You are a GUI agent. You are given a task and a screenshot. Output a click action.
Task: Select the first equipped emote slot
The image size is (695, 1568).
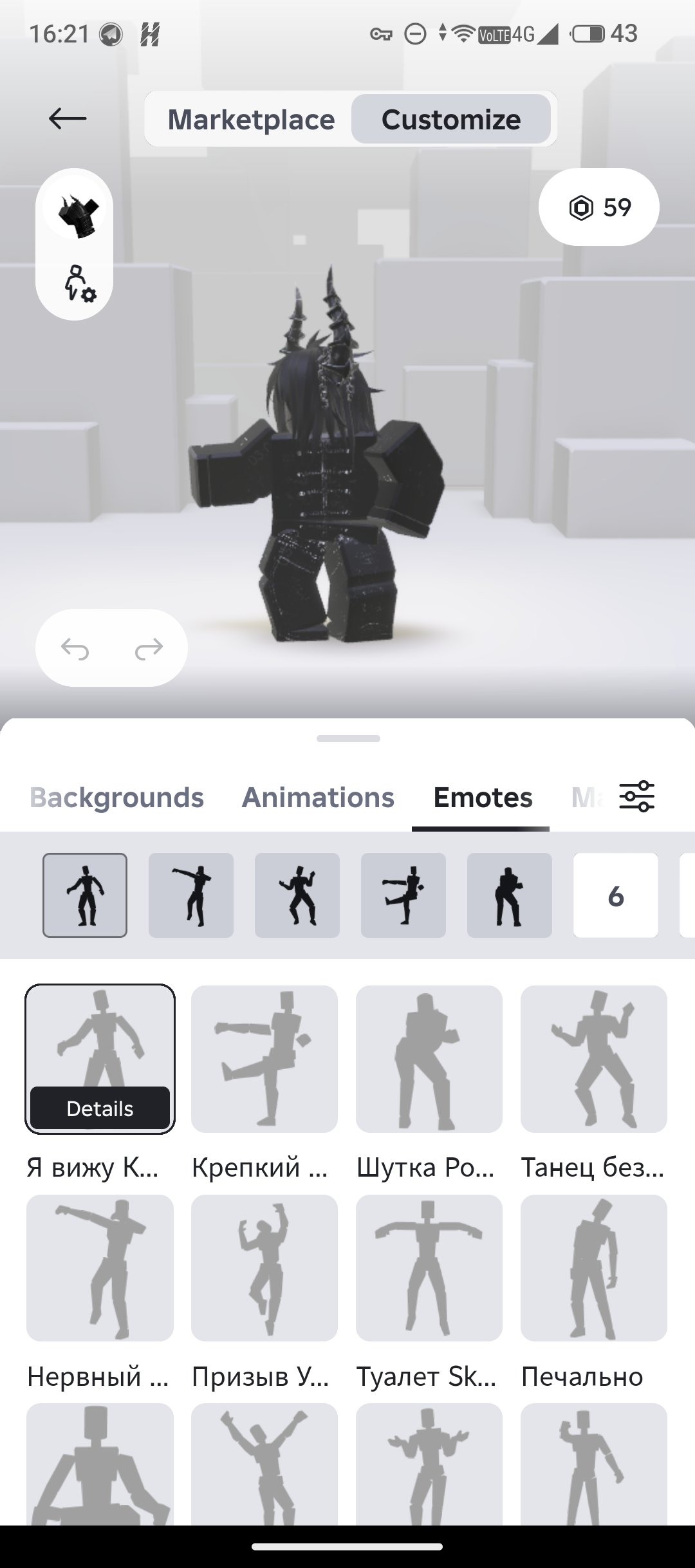[x=85, y=895]
